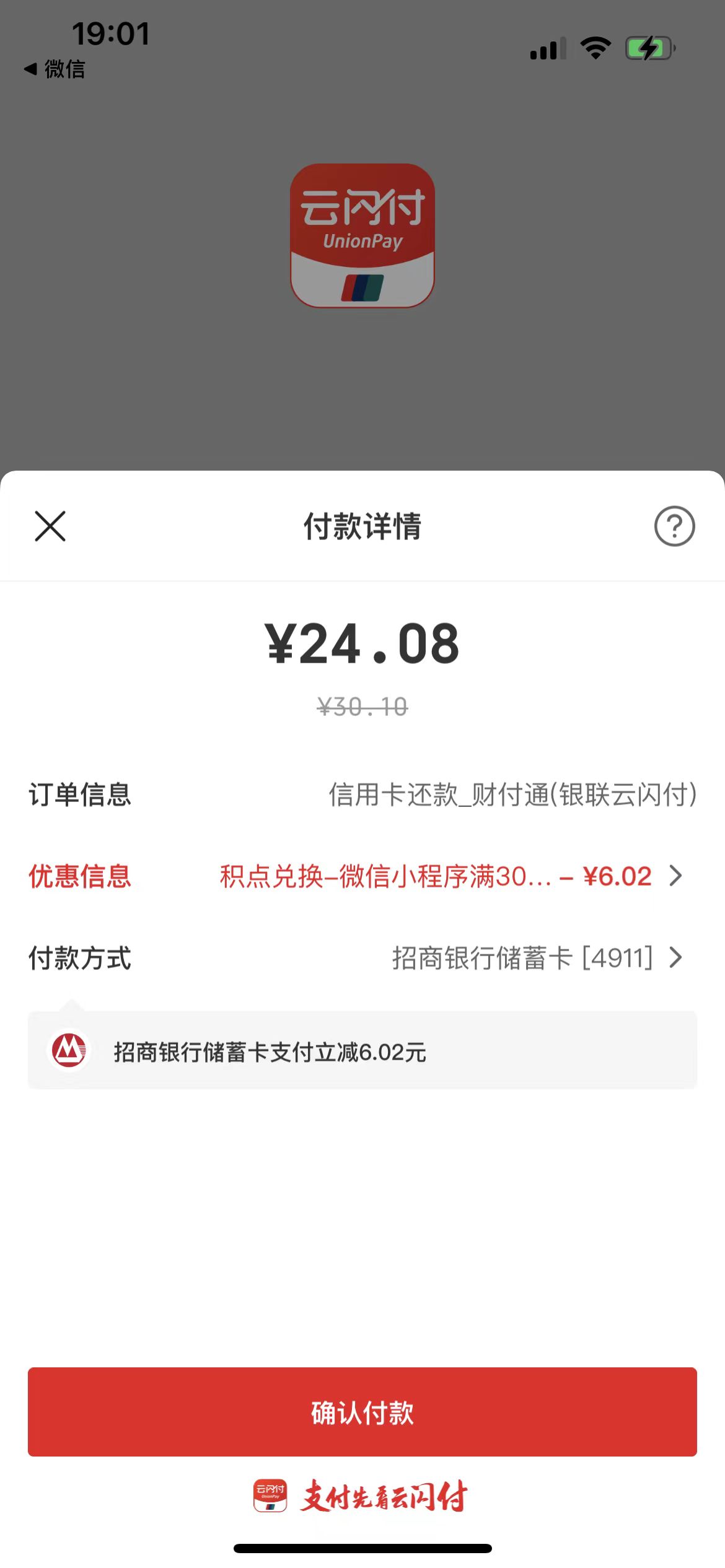Change 付款方式 from 招商银行储蓄卡
Screen dimensions: 725x1568
[362, 957]
